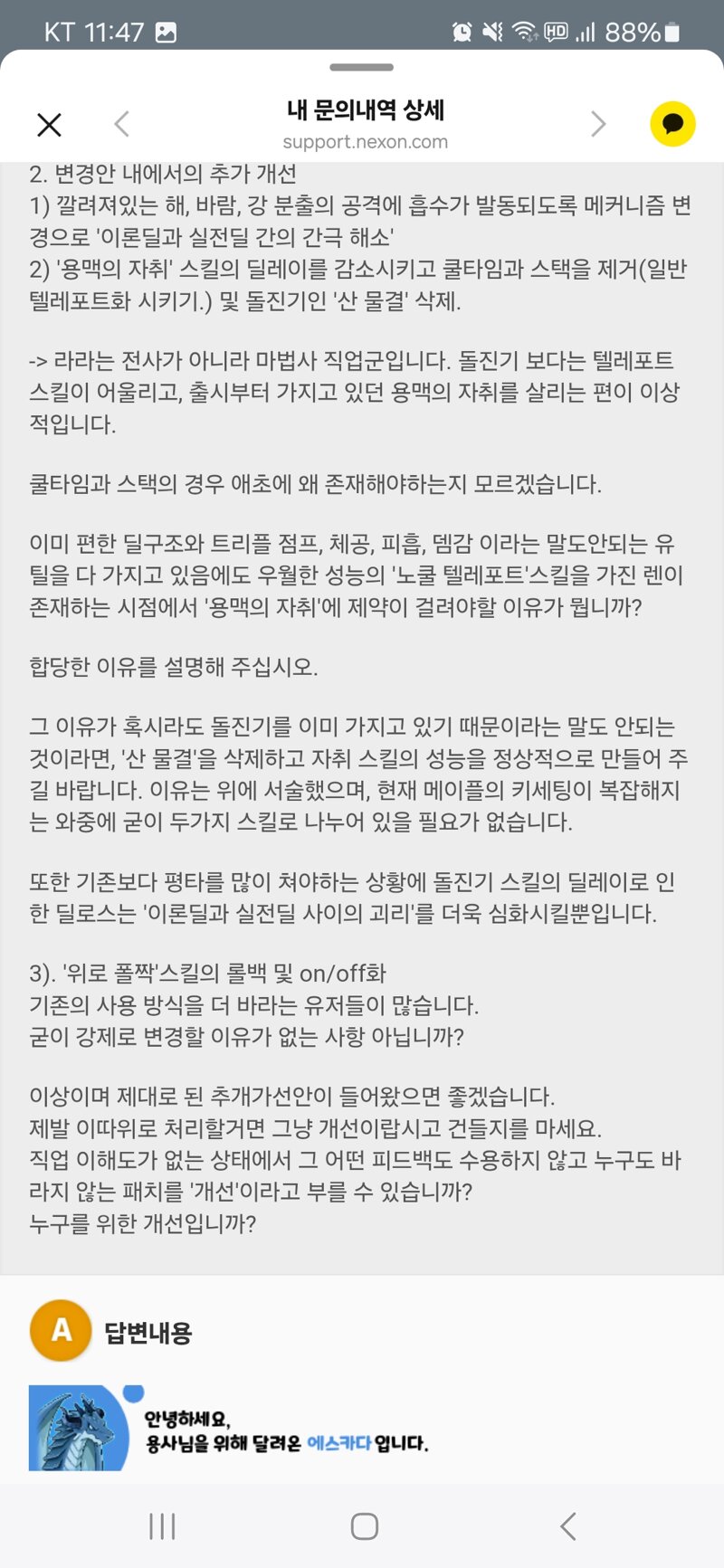Open the yellow KakaoTalk chat button

[672, 124]
